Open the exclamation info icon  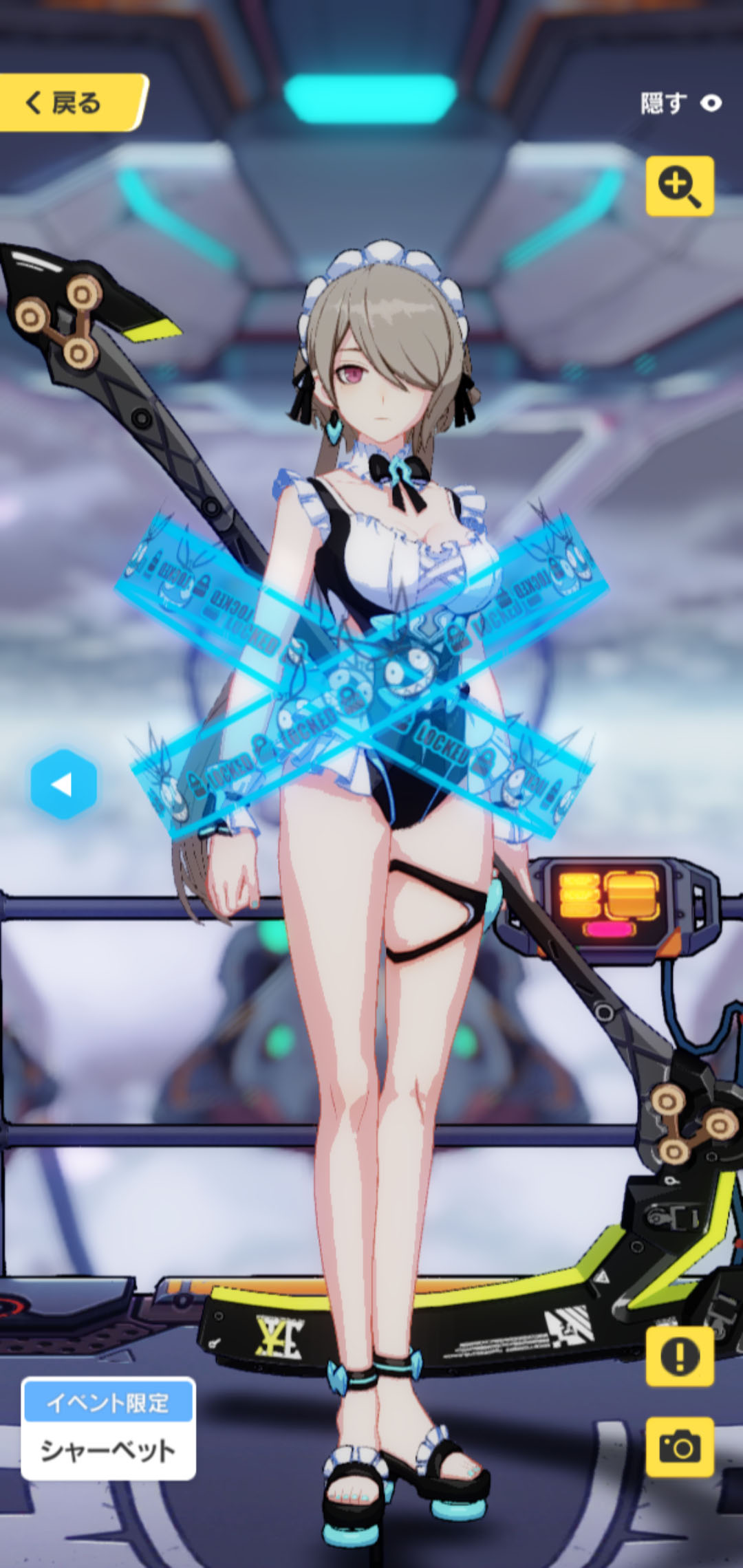pyautogui.click(x=680, y=1357)
